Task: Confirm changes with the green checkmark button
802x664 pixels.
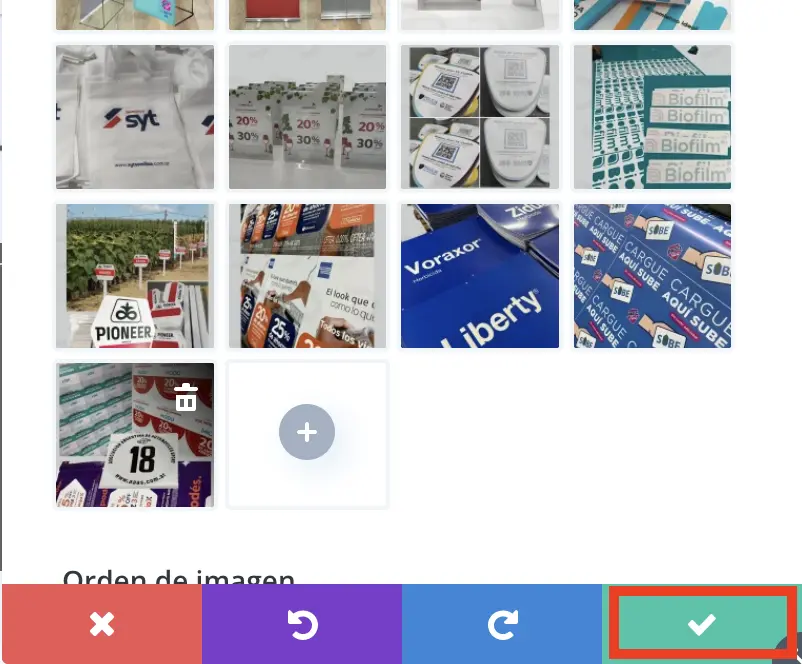Action: pyautogui.click(x=702, y=625)
